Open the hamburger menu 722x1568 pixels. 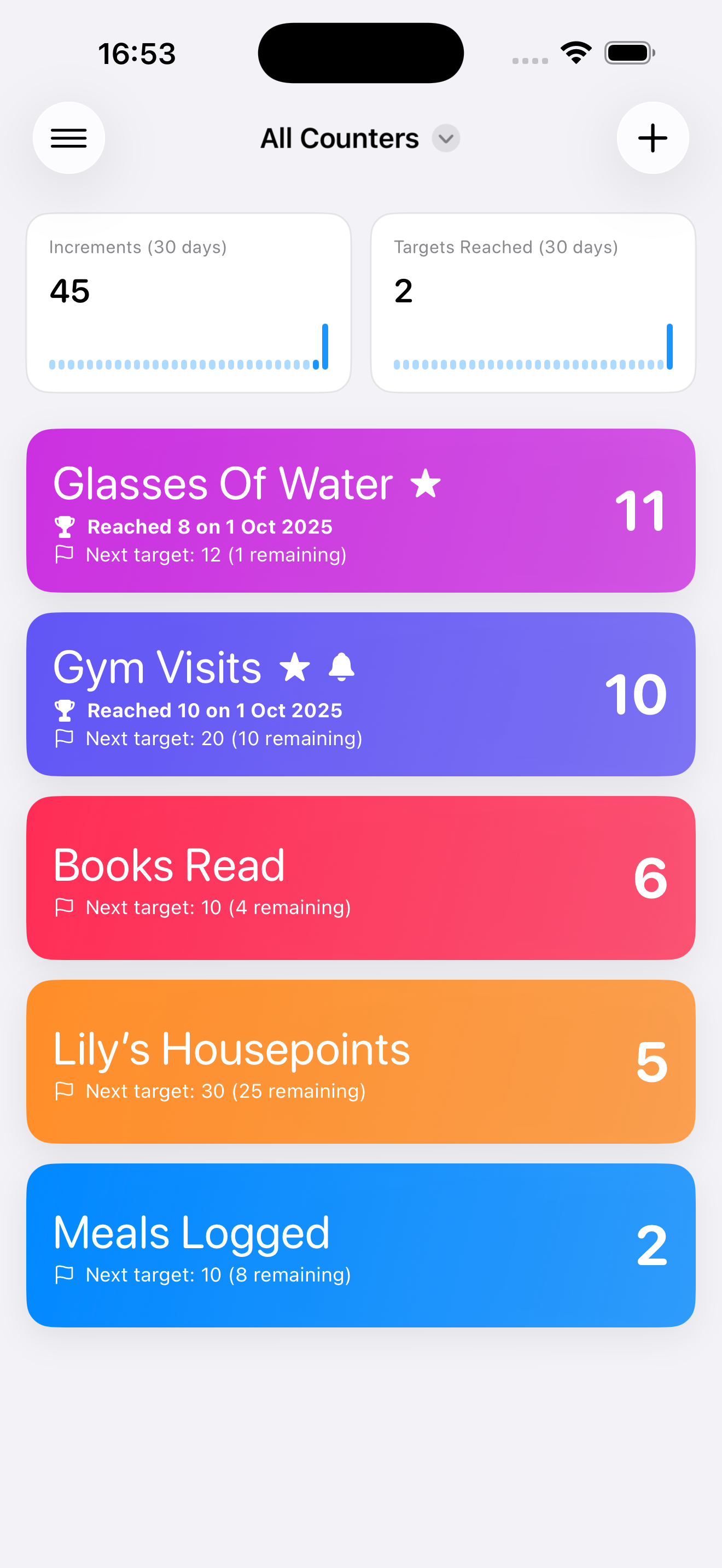[x=69, y=138]
